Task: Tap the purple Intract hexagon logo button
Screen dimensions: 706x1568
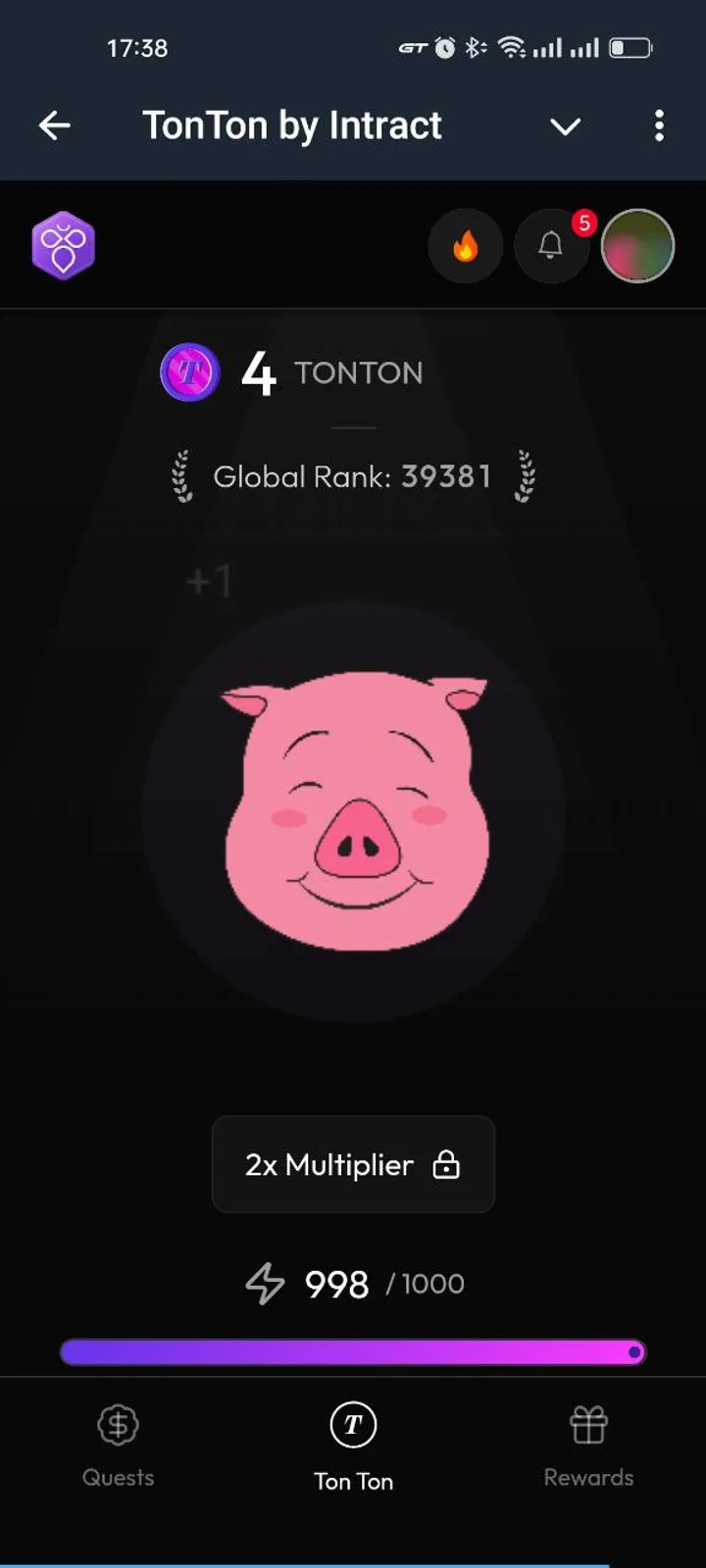Action: pos(63,246)
